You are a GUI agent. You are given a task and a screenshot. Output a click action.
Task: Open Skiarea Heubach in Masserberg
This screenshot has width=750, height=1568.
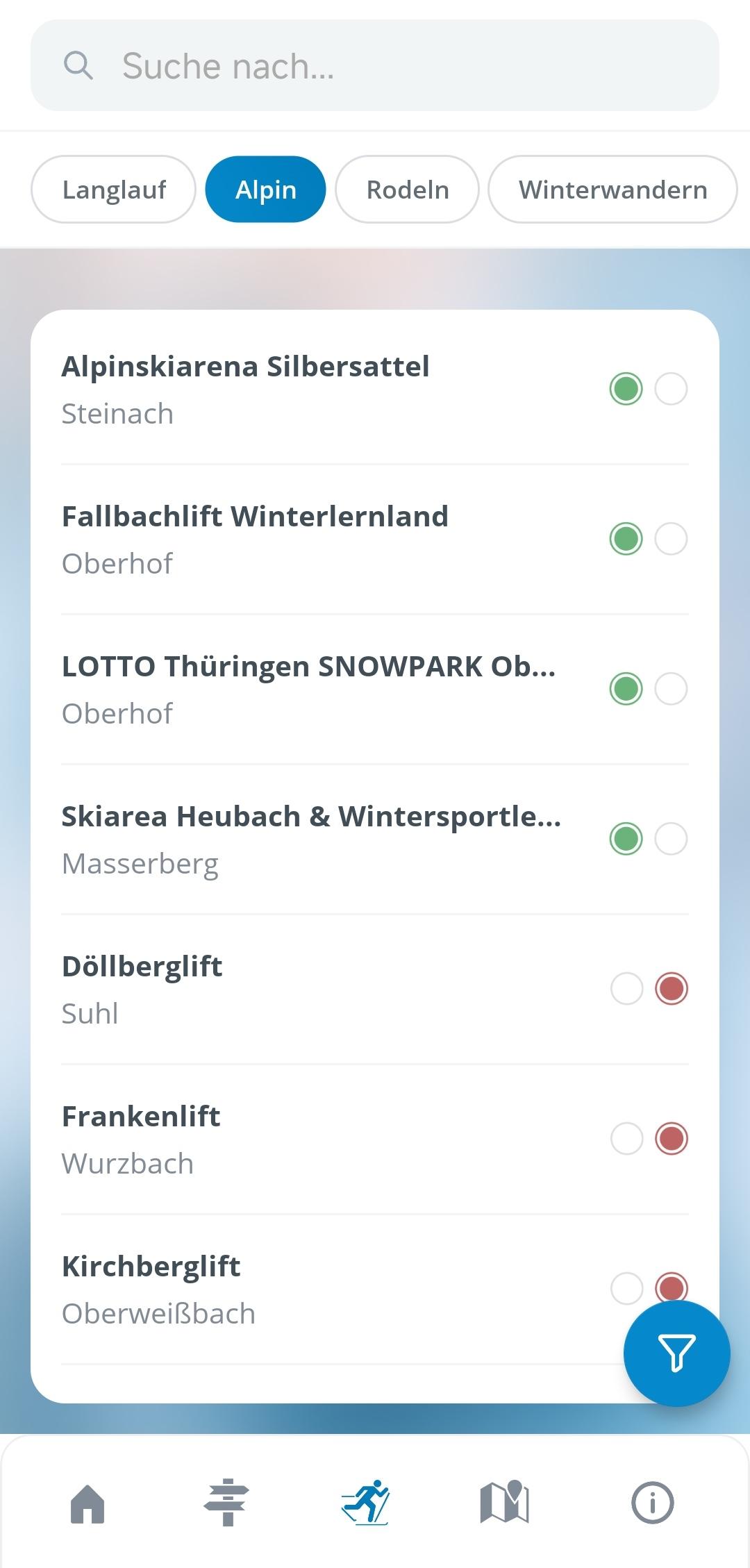pyautogui.click(x=375, y=839)
